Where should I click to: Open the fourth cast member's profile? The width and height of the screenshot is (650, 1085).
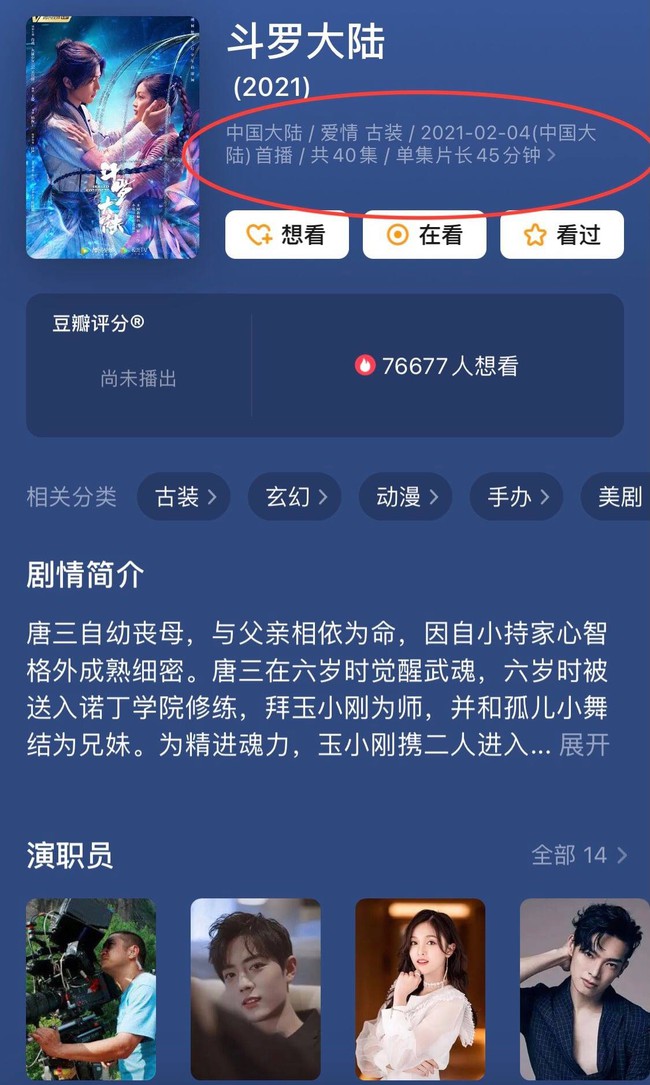tap(584, 988)
